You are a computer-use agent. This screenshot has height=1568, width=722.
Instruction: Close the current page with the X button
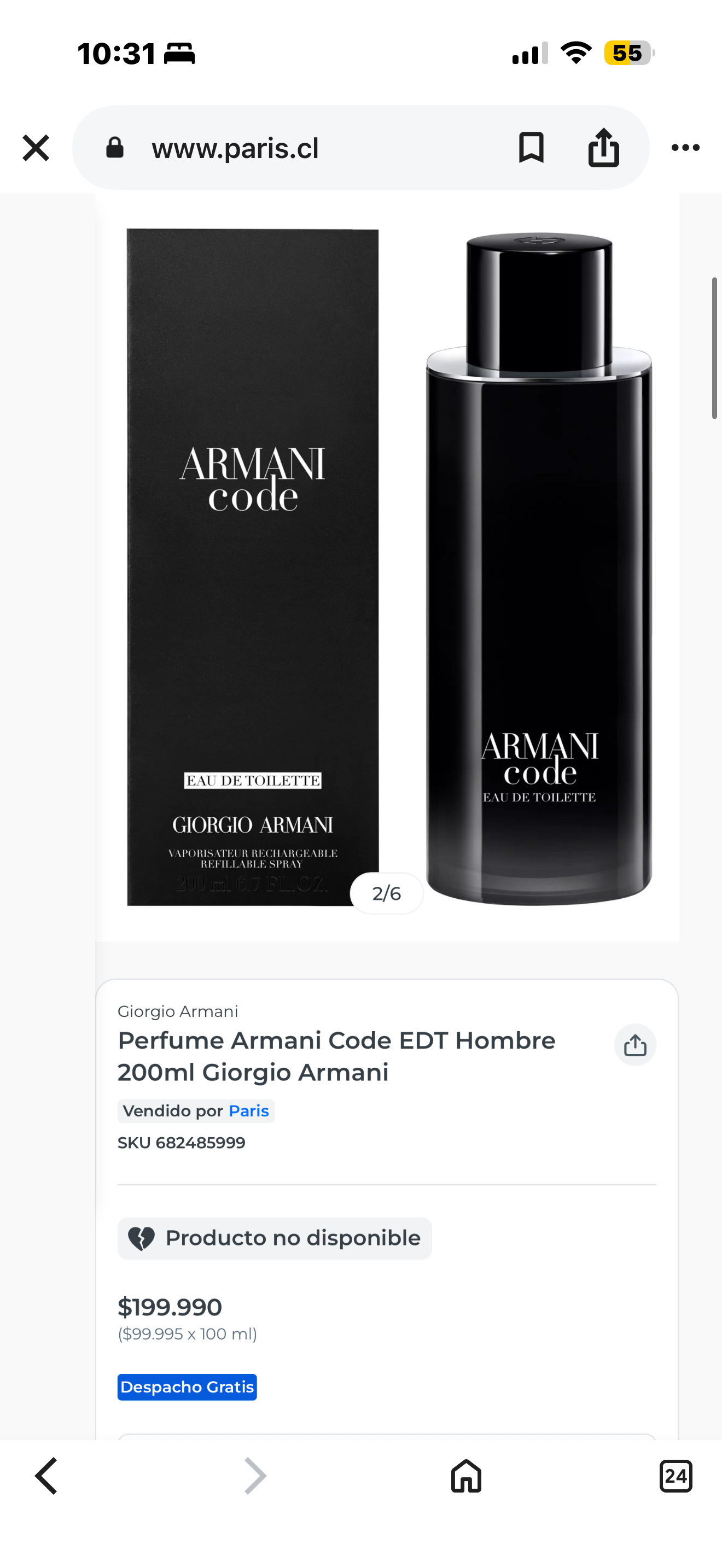pyautogui.click(x=34, y=147)
